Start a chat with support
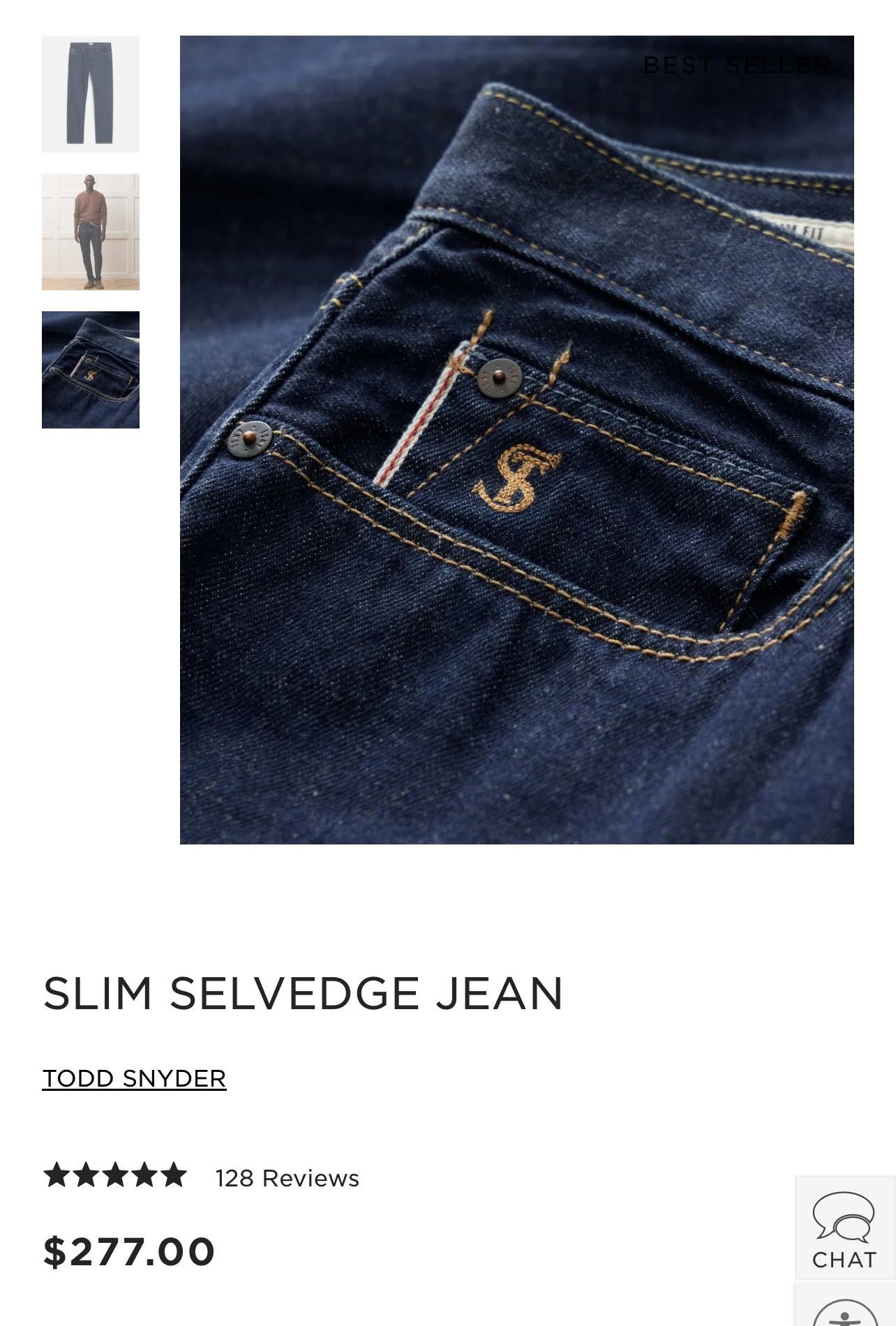The width and height of the screenshot is (896, 1326). (844, 1230)
